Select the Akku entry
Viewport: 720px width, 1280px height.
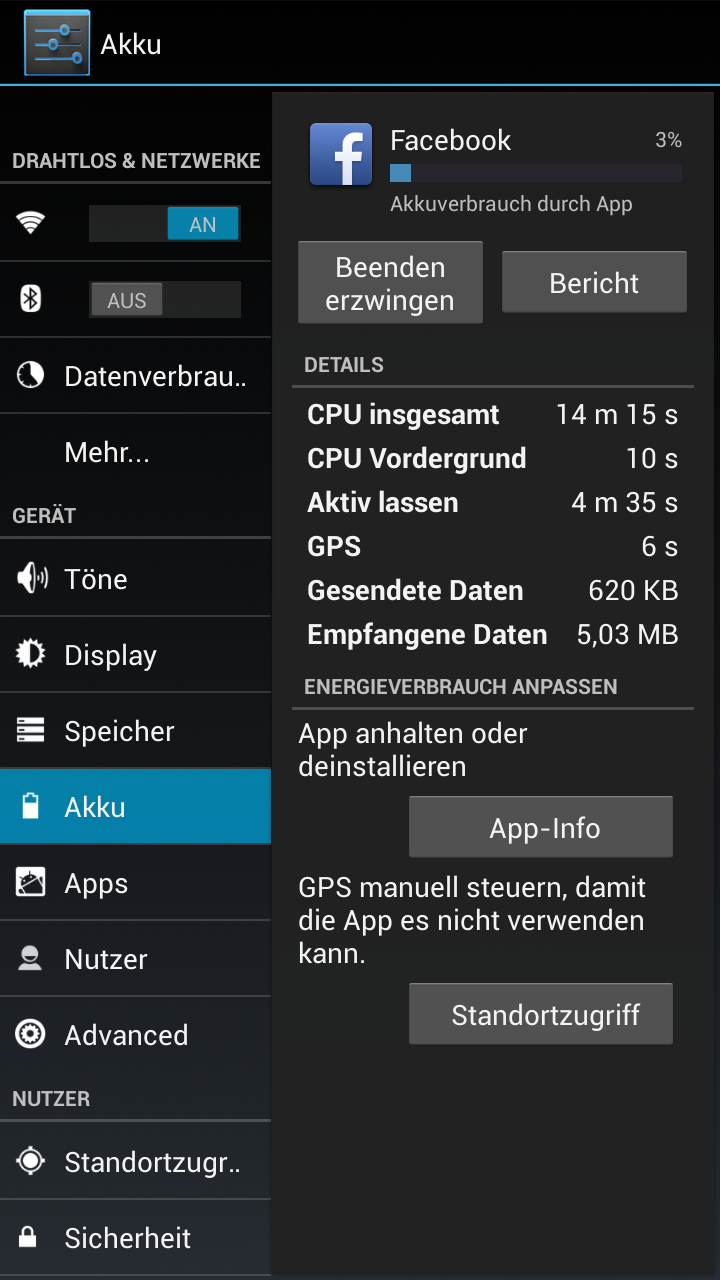click(x=135, y=807)
